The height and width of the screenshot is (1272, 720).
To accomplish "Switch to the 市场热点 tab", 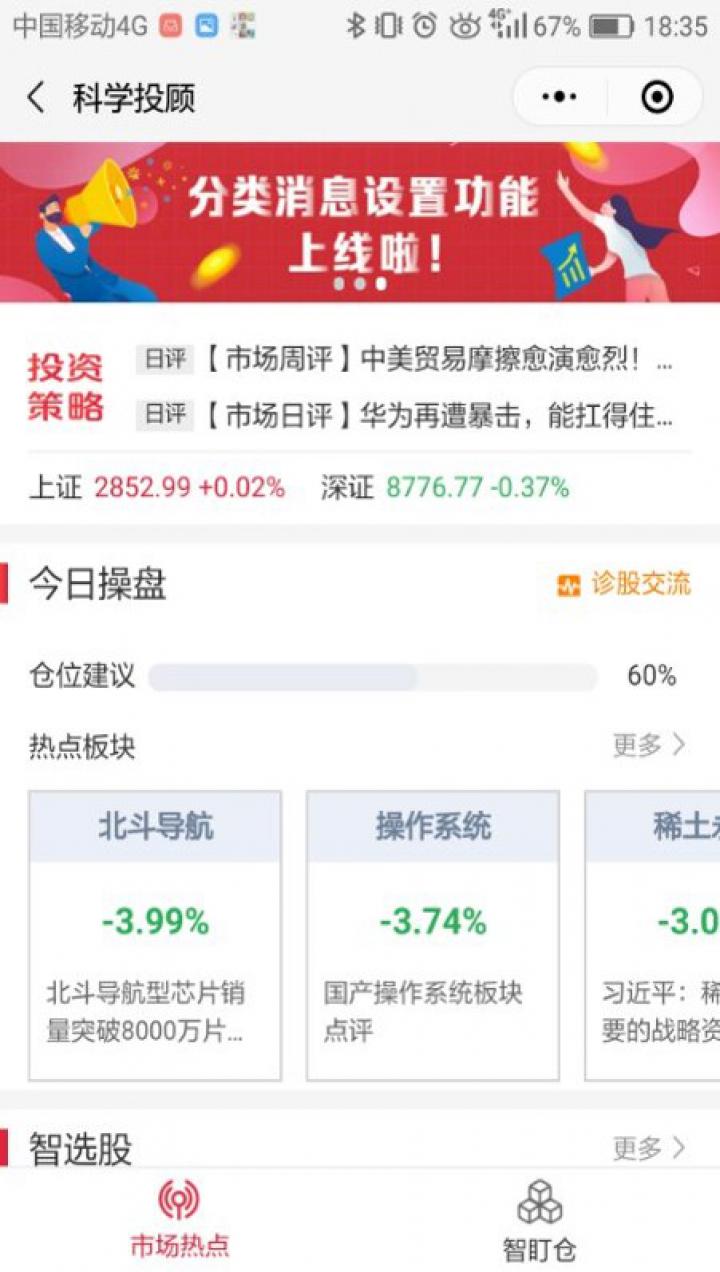I will coord(180,1218).
